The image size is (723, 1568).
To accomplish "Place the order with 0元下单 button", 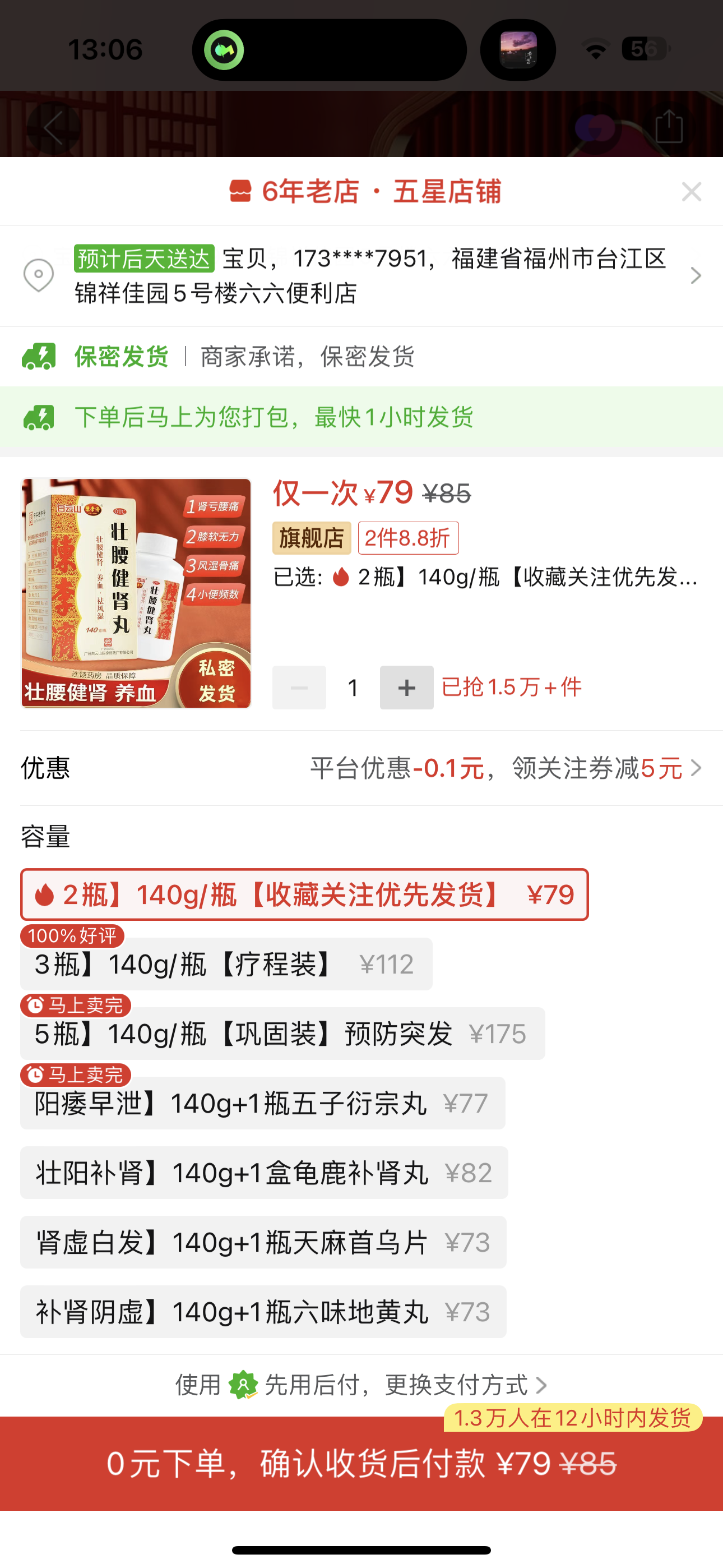I will click(x=361, y=1463).
